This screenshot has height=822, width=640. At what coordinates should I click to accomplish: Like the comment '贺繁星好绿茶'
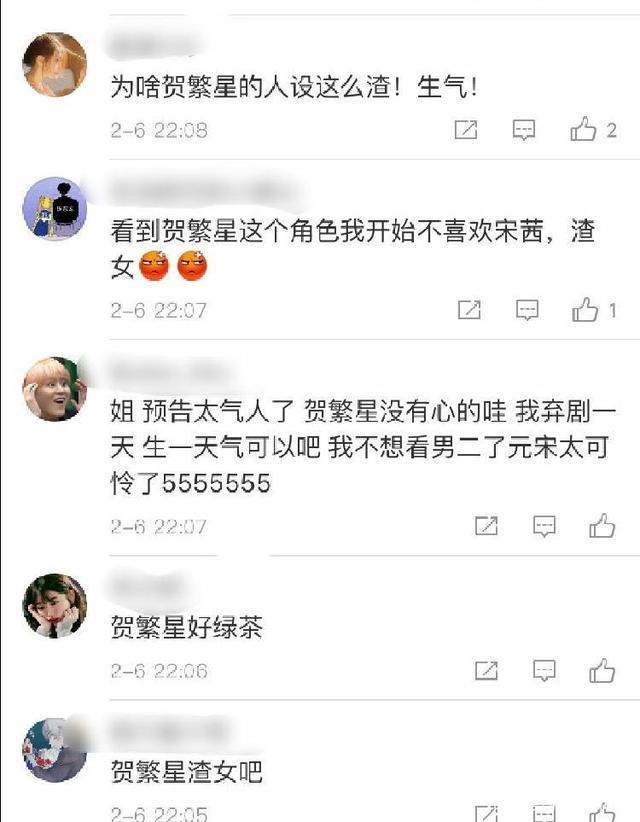(x=602, y=671)
